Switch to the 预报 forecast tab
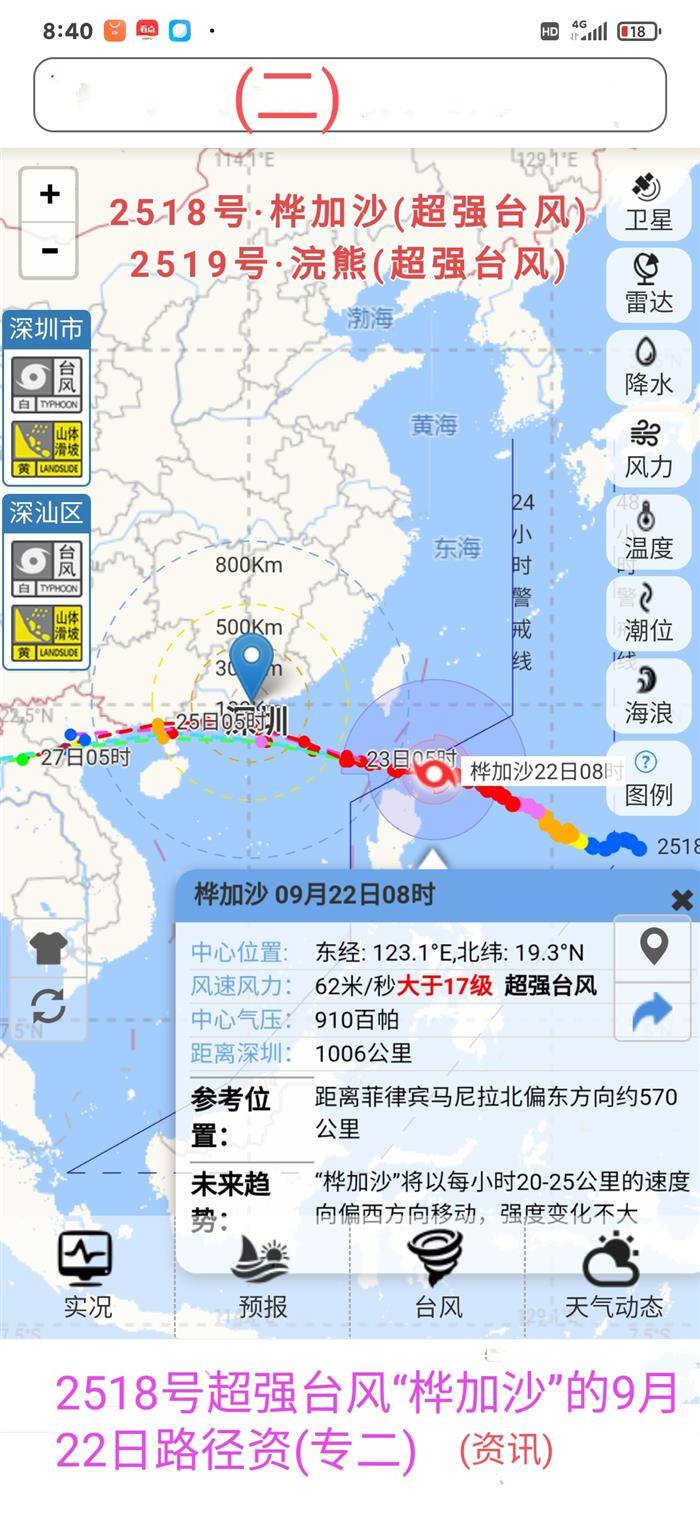700x1516 pixels. [263, 1277]
